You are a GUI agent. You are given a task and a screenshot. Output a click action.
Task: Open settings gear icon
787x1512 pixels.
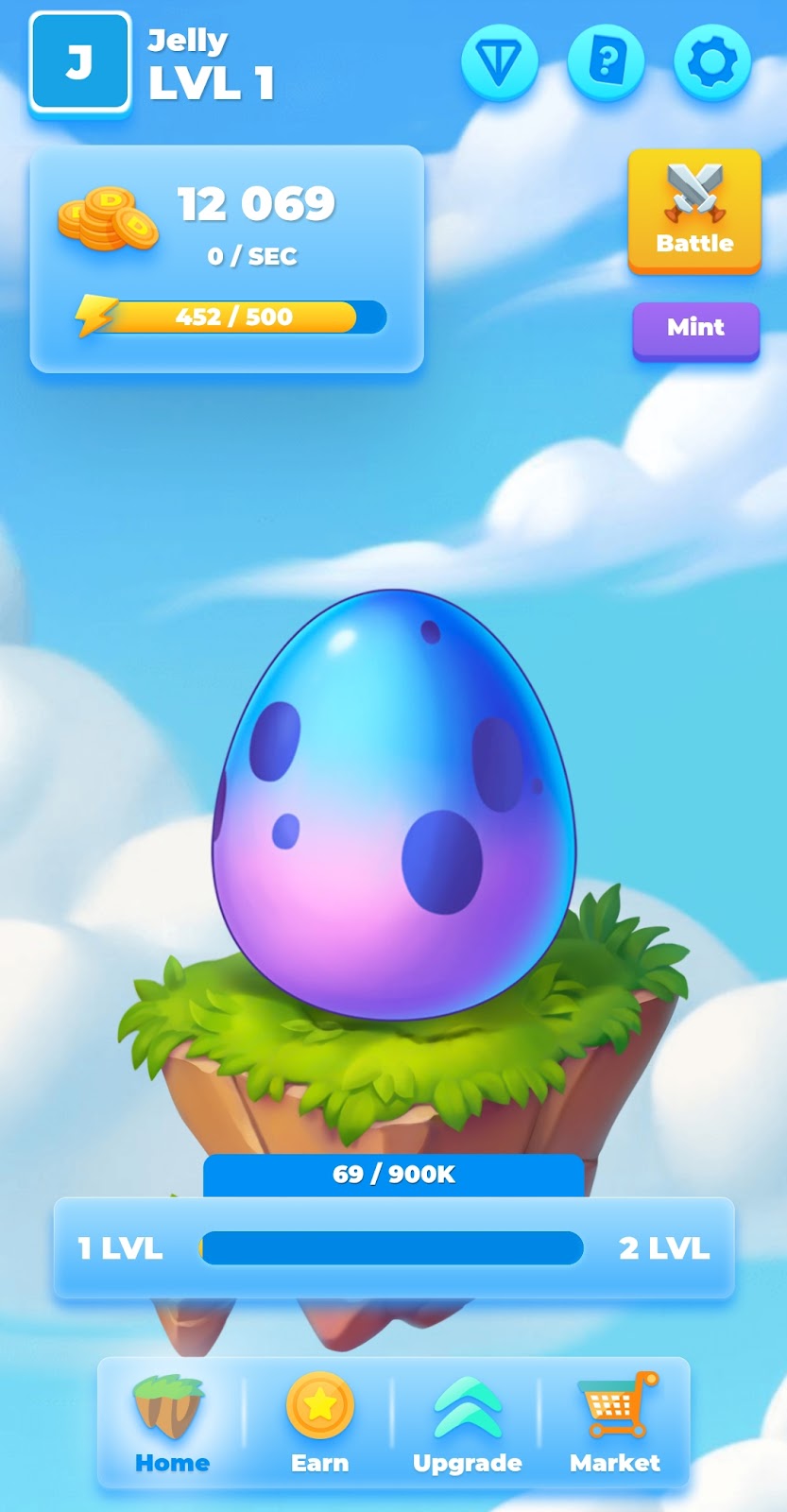pos(711,62)
